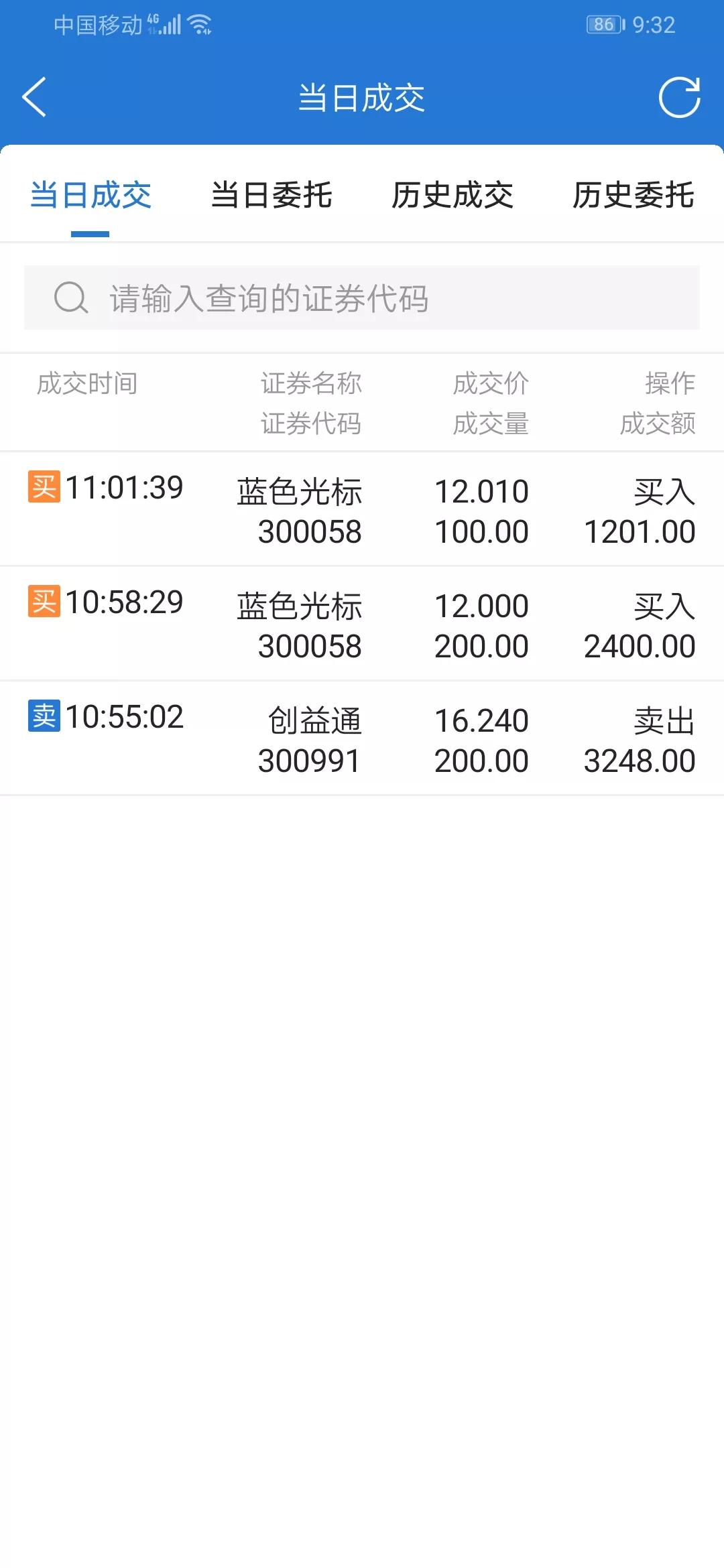Tap the 卖出 label on the 创益通 row
724x1568 pixels.
click(664, 719)
